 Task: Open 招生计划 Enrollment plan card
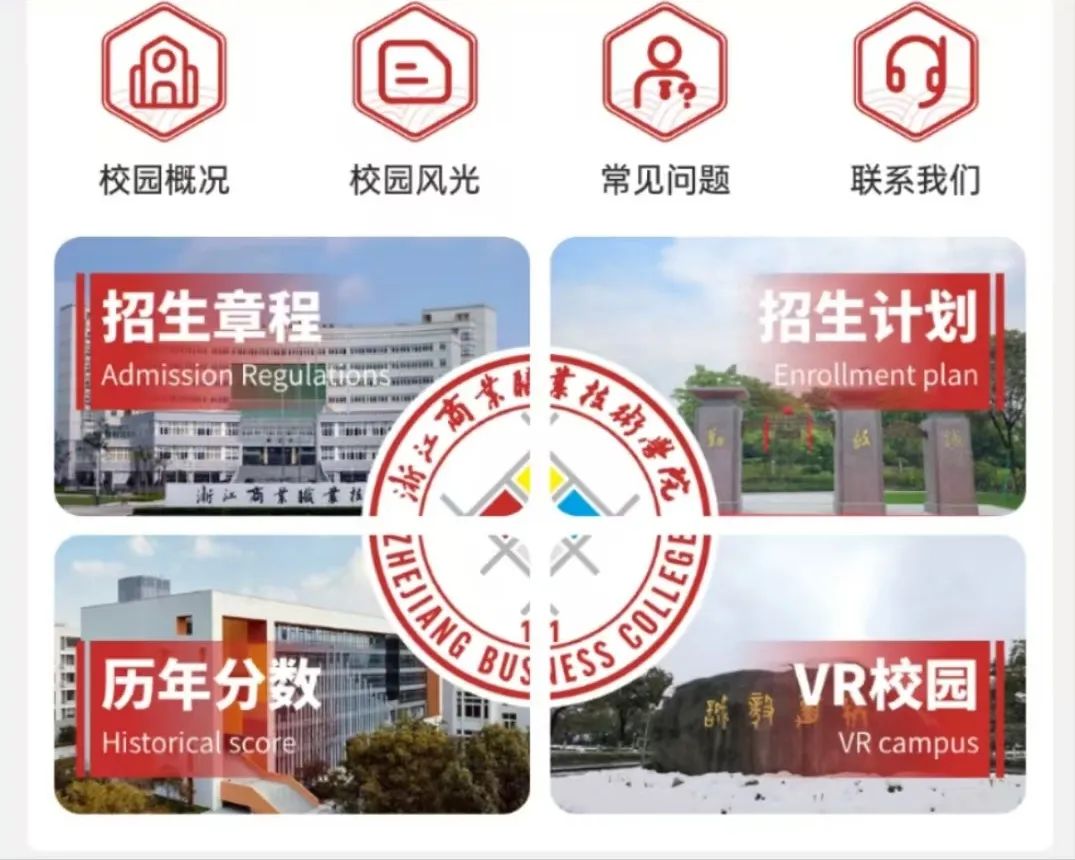pos(860,340)
